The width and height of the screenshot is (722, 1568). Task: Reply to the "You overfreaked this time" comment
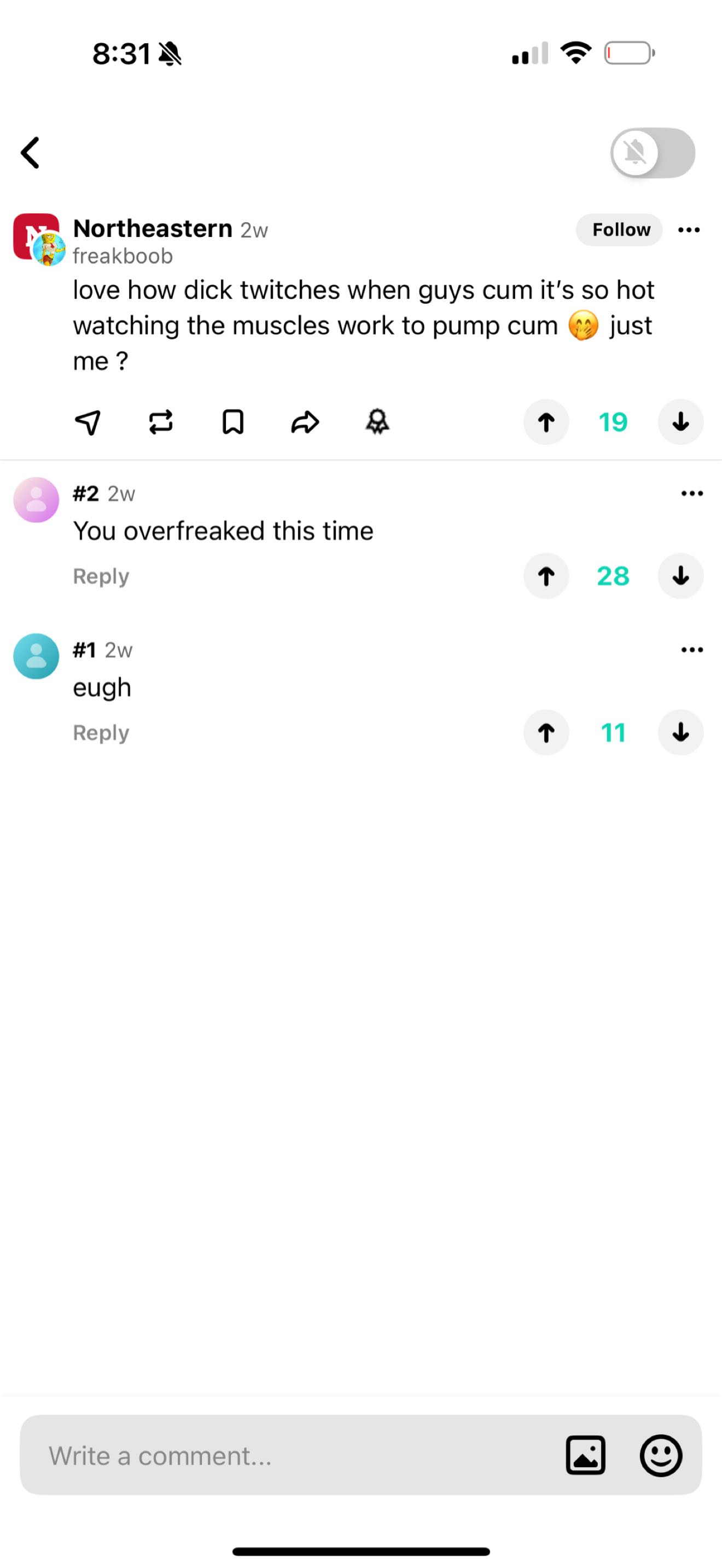[101, 576]
